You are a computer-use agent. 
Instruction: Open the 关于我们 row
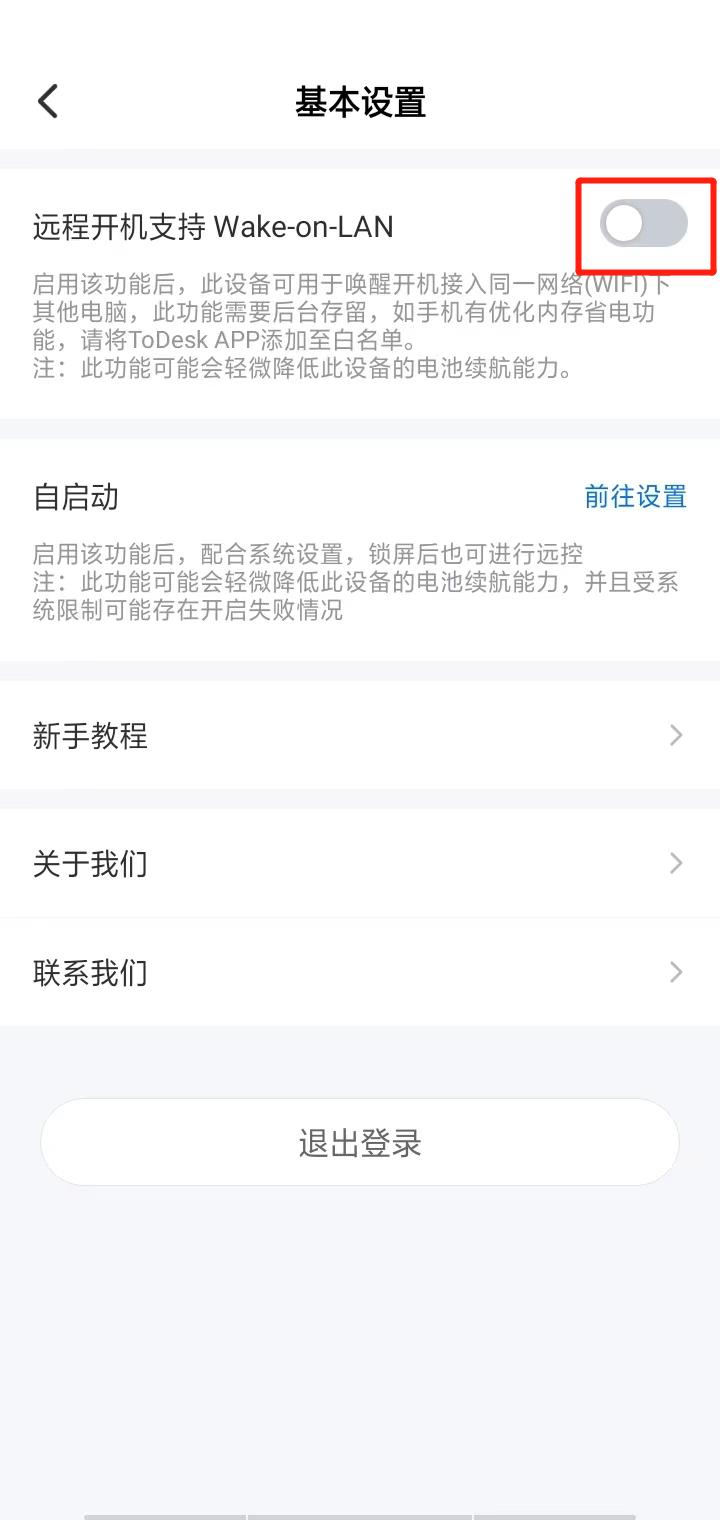[360, 863]
